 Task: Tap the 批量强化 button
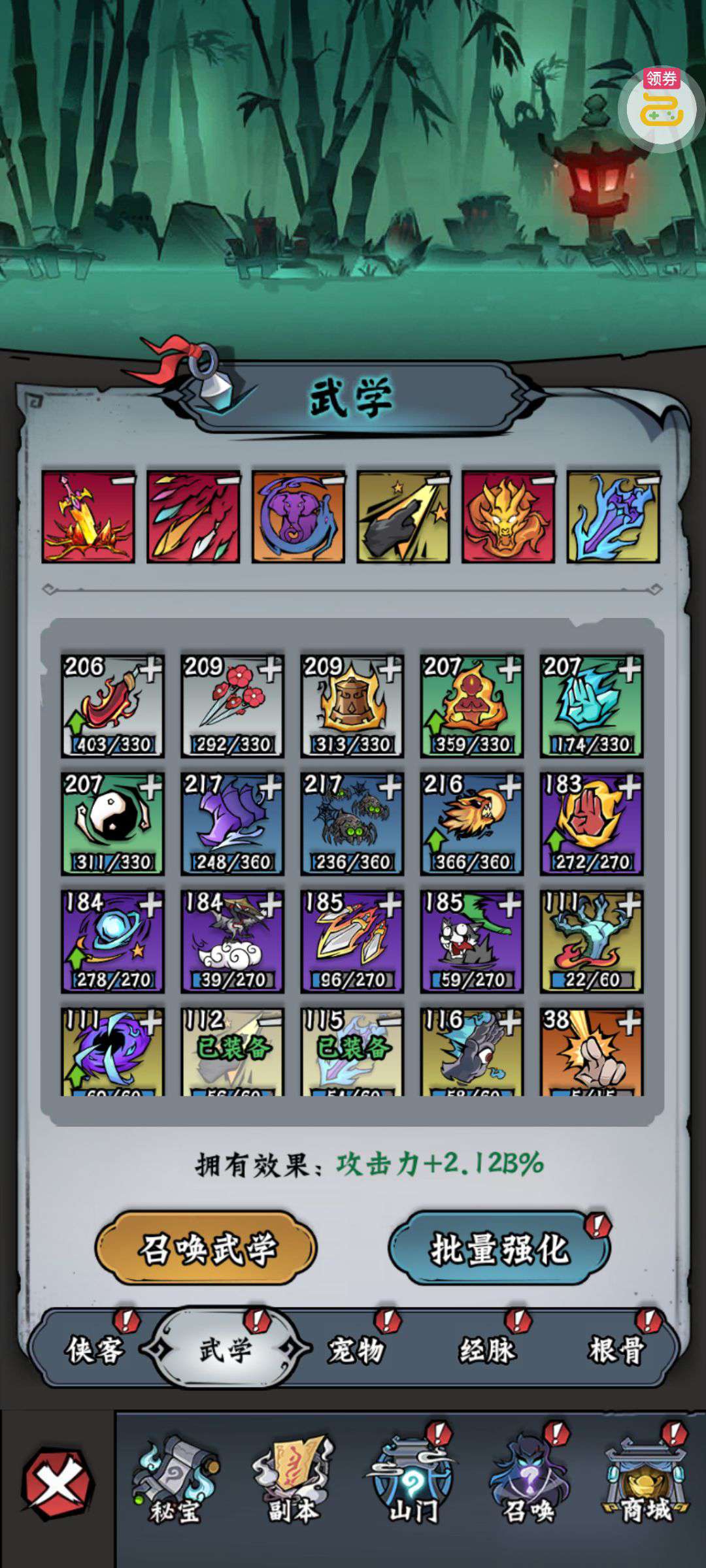(499, 1249)
